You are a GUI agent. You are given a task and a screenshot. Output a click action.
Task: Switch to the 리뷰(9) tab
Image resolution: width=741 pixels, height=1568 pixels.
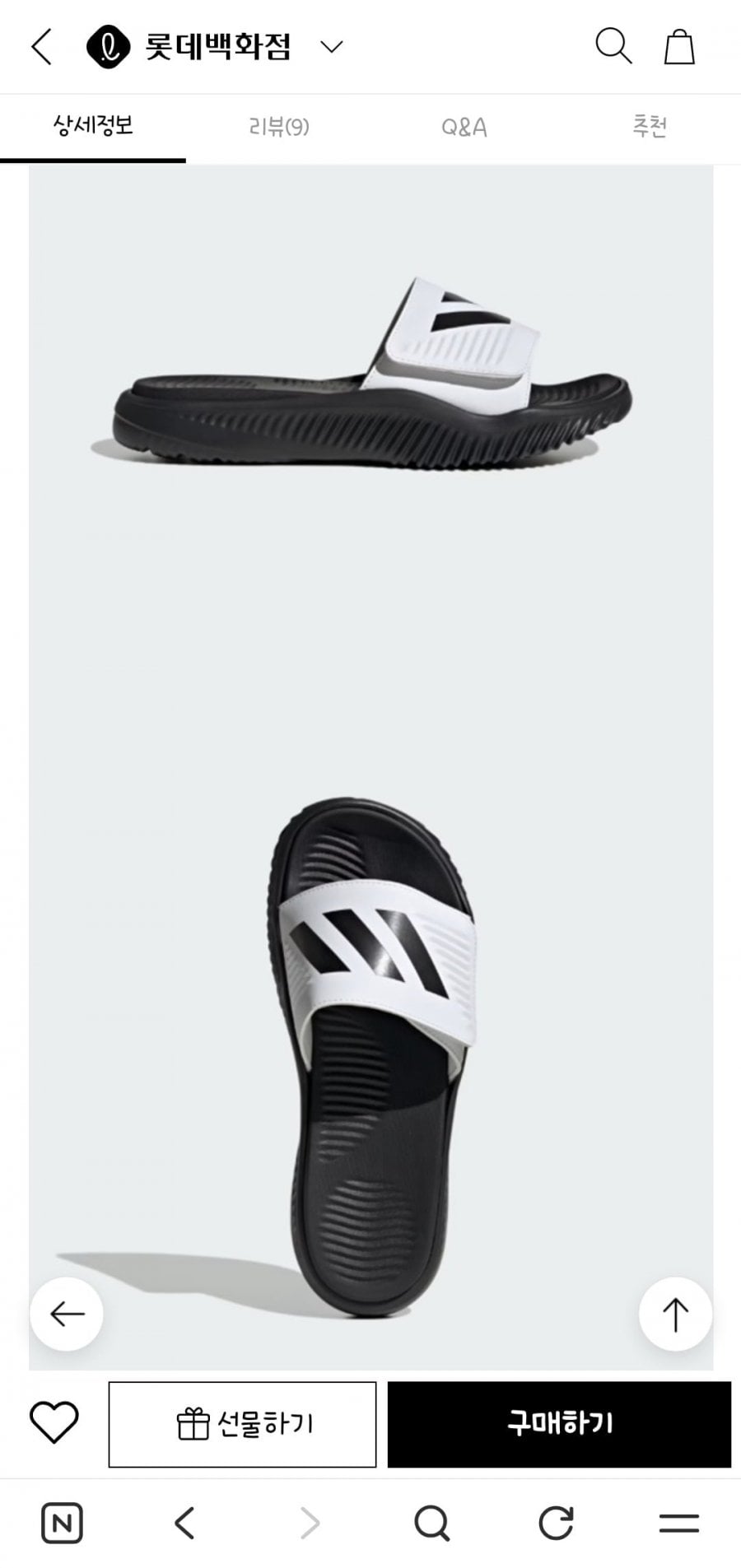click(279, 127)
